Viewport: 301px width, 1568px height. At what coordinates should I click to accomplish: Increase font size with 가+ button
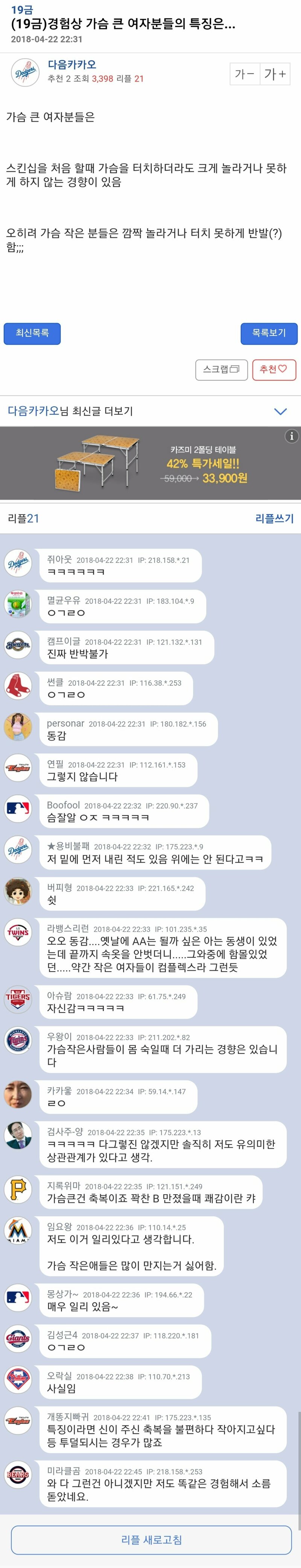[275, 74]
